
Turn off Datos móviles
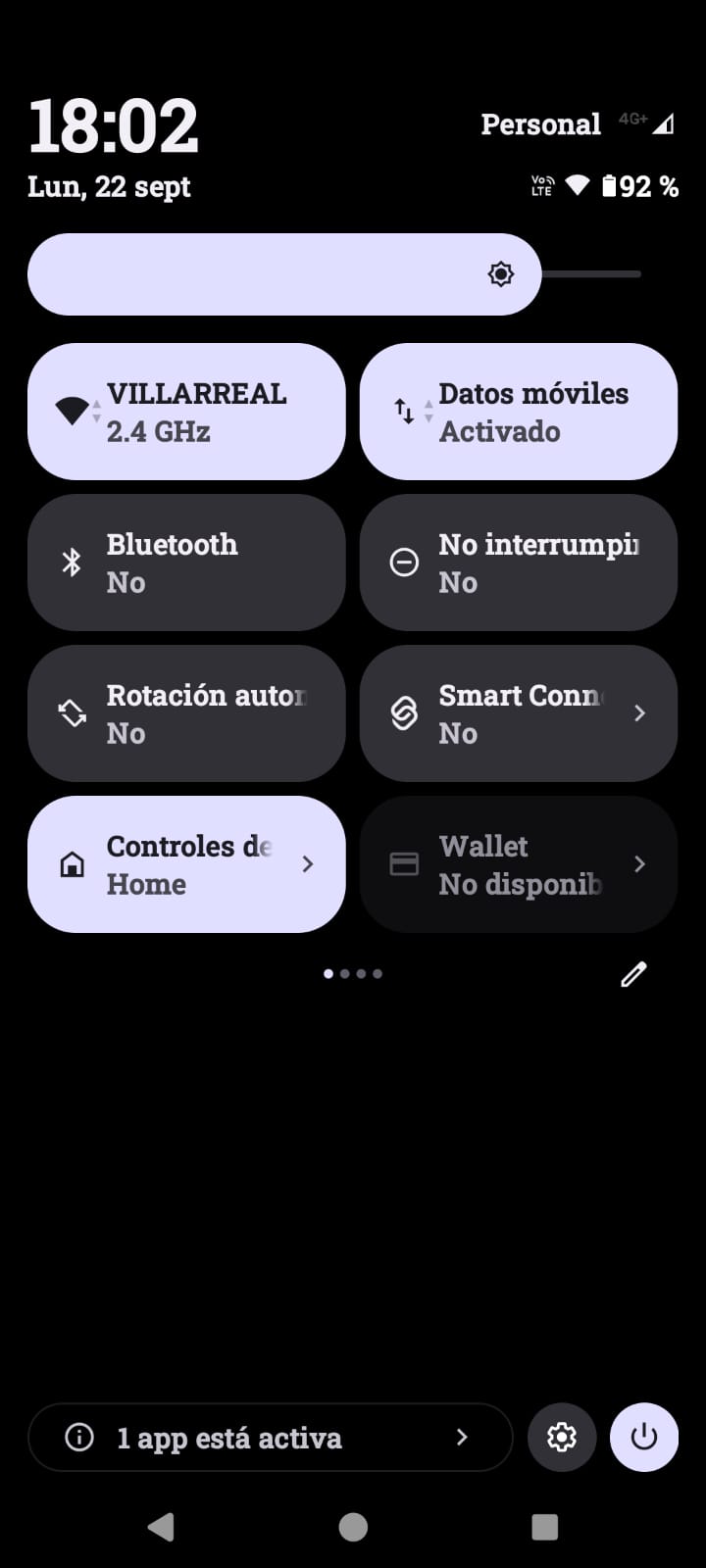(x=518, y=412)
